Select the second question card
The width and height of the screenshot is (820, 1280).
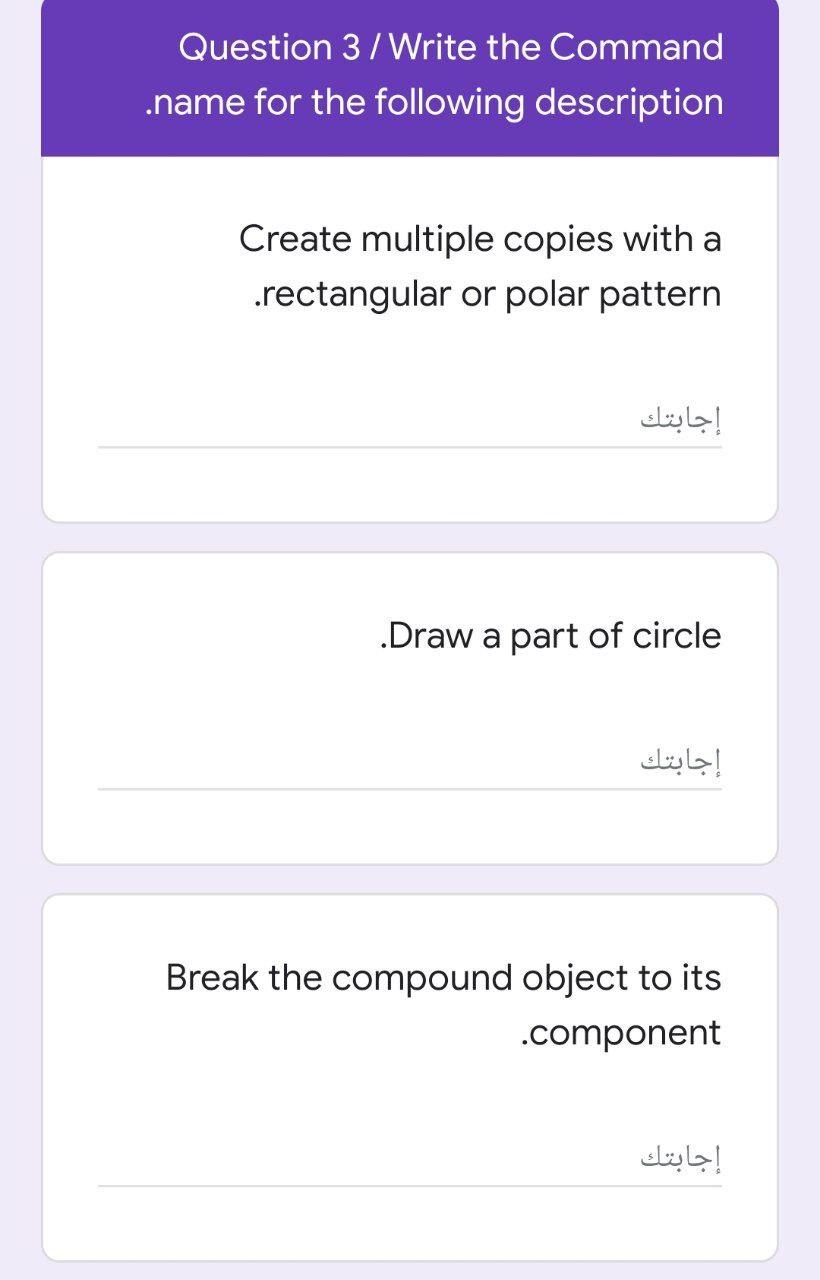410,705
